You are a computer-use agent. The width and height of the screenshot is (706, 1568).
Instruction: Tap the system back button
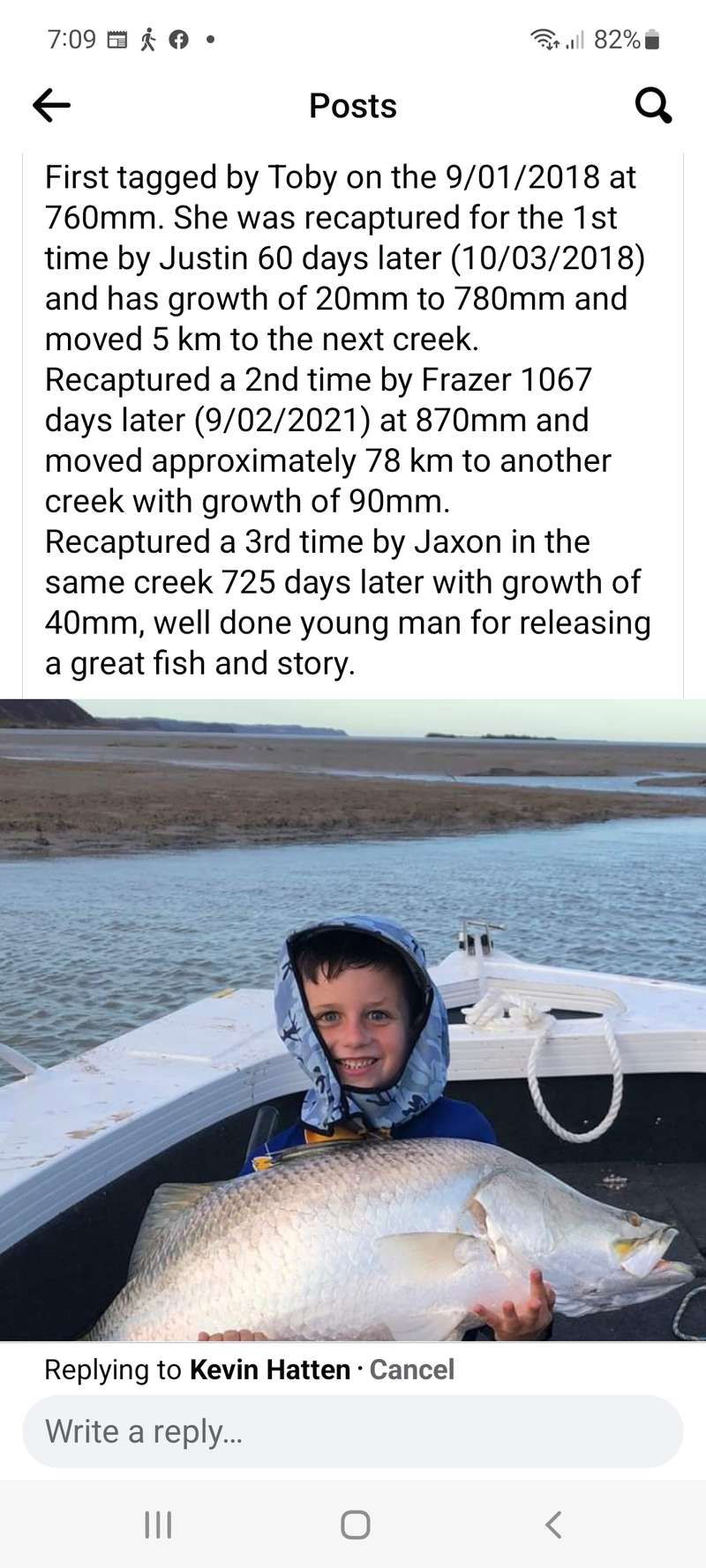[x=553, y=1525]
